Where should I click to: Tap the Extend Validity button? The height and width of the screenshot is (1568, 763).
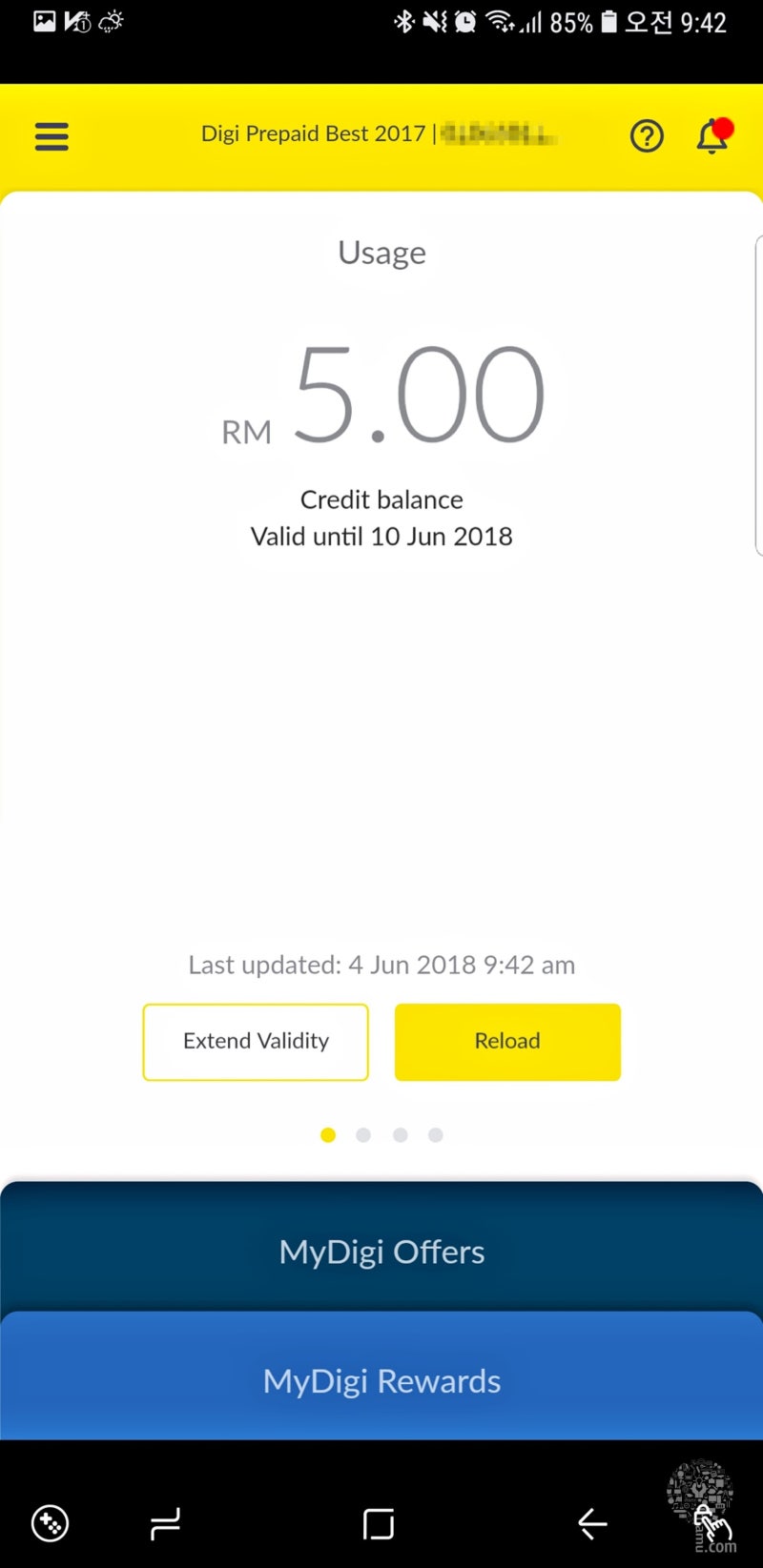[x=256, y=1042]
